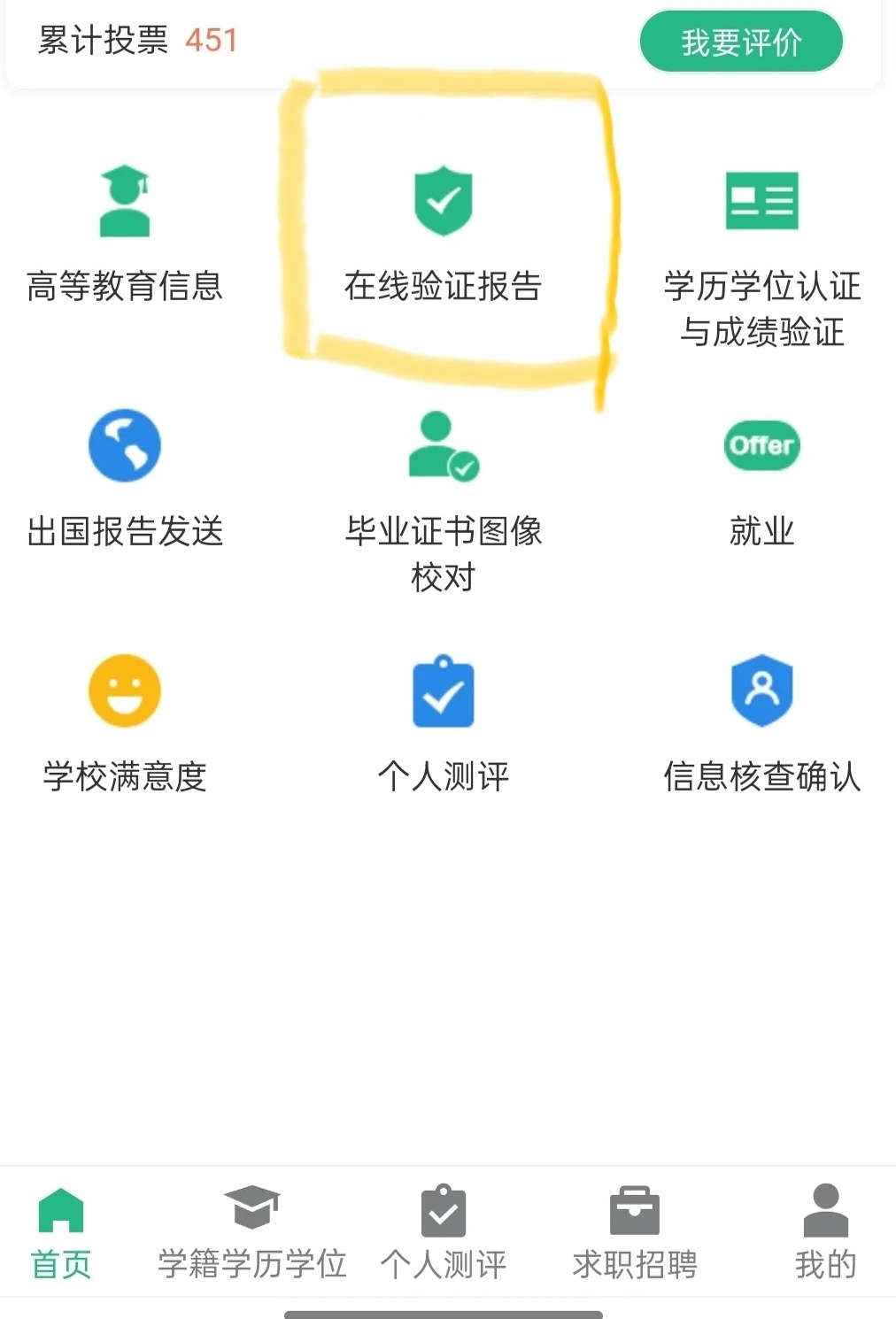Switch to the 我的 tab
The height and width of the screenshot is (1319, 896).
pos(825,1233)
